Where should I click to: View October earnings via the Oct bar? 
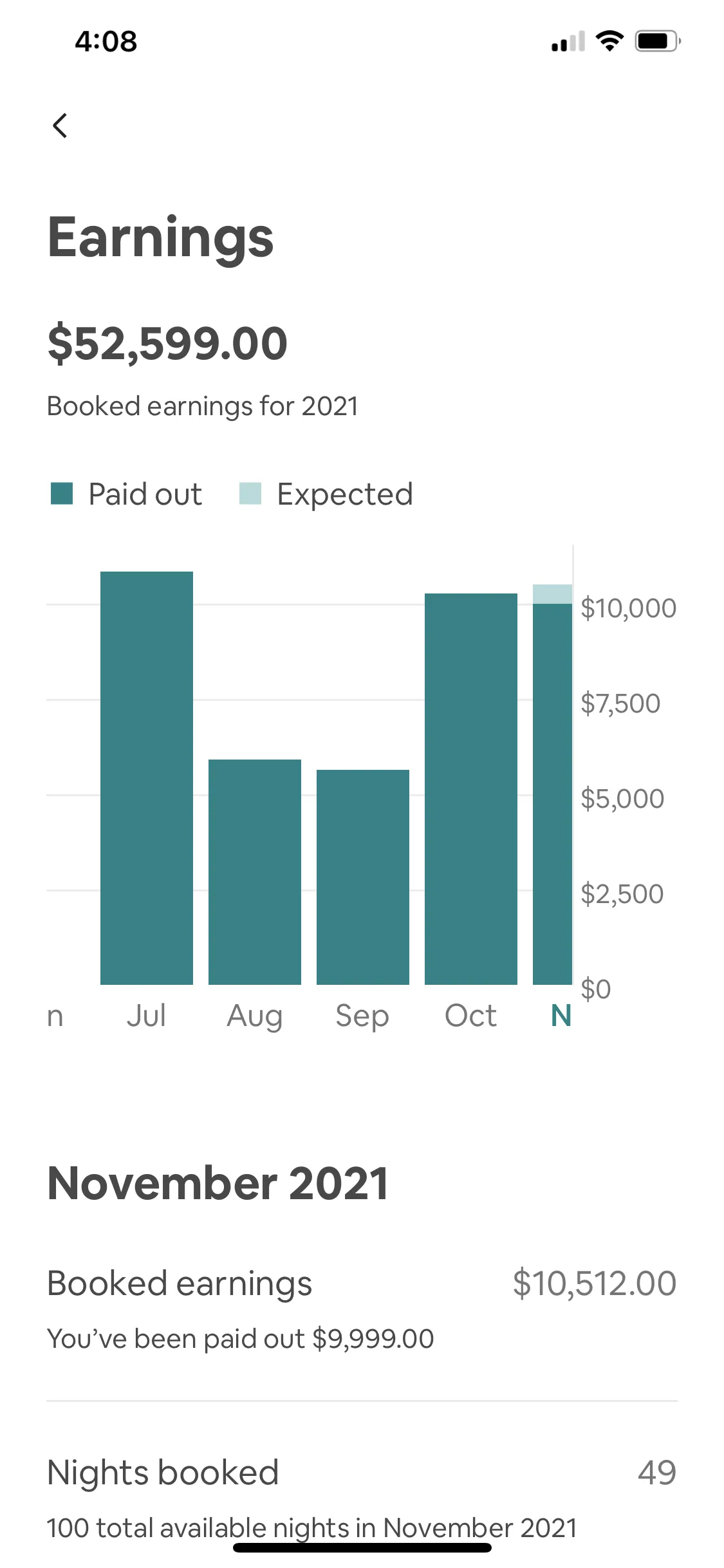[x=471, y=789]
